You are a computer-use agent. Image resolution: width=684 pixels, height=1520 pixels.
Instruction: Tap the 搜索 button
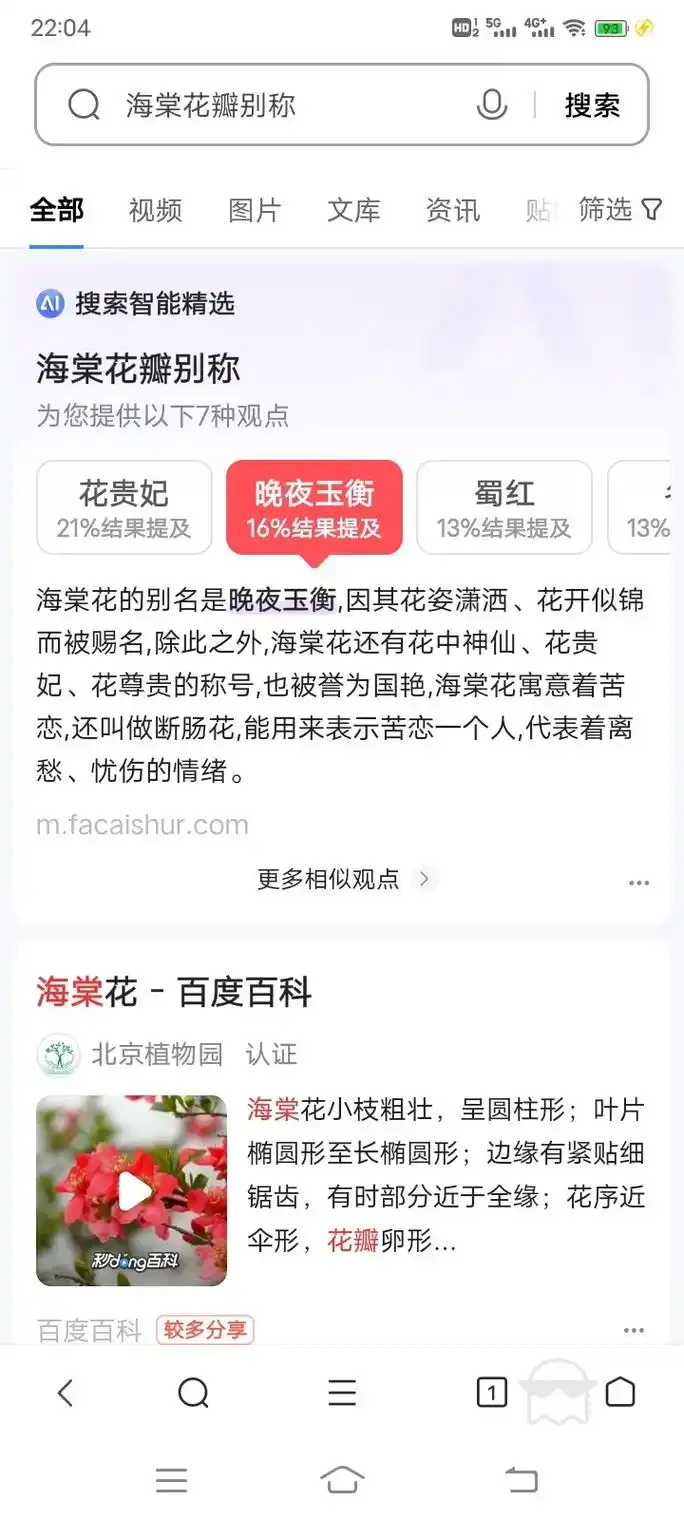[592, 105]
